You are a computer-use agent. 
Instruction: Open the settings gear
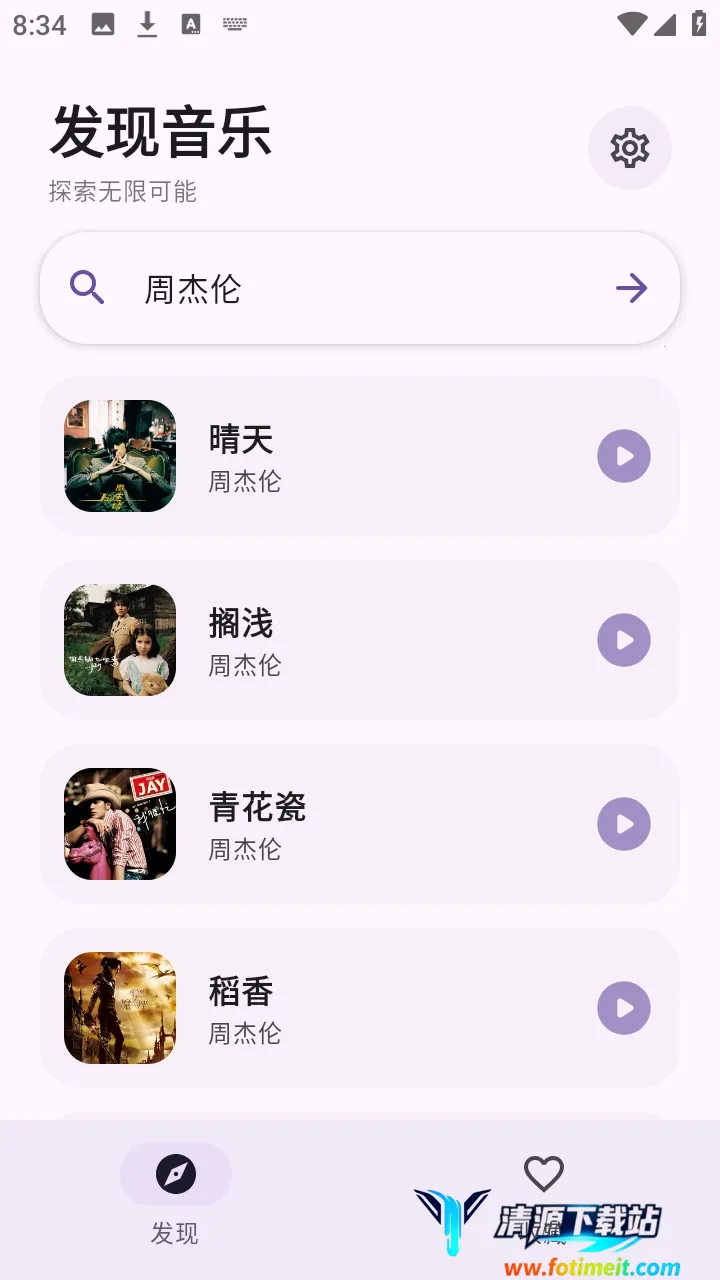(629, 148)
